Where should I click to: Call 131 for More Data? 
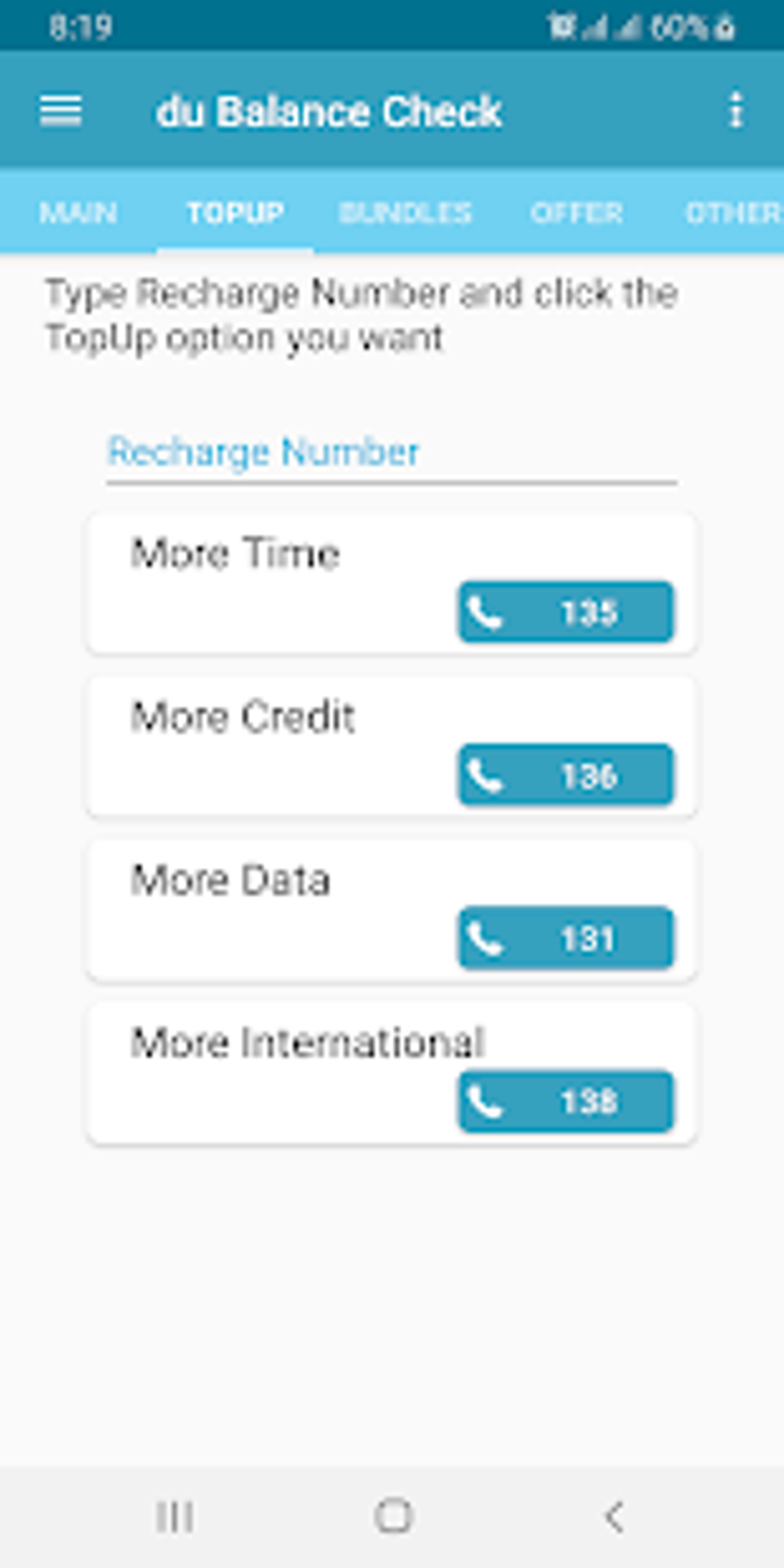[x=566, y=938]
